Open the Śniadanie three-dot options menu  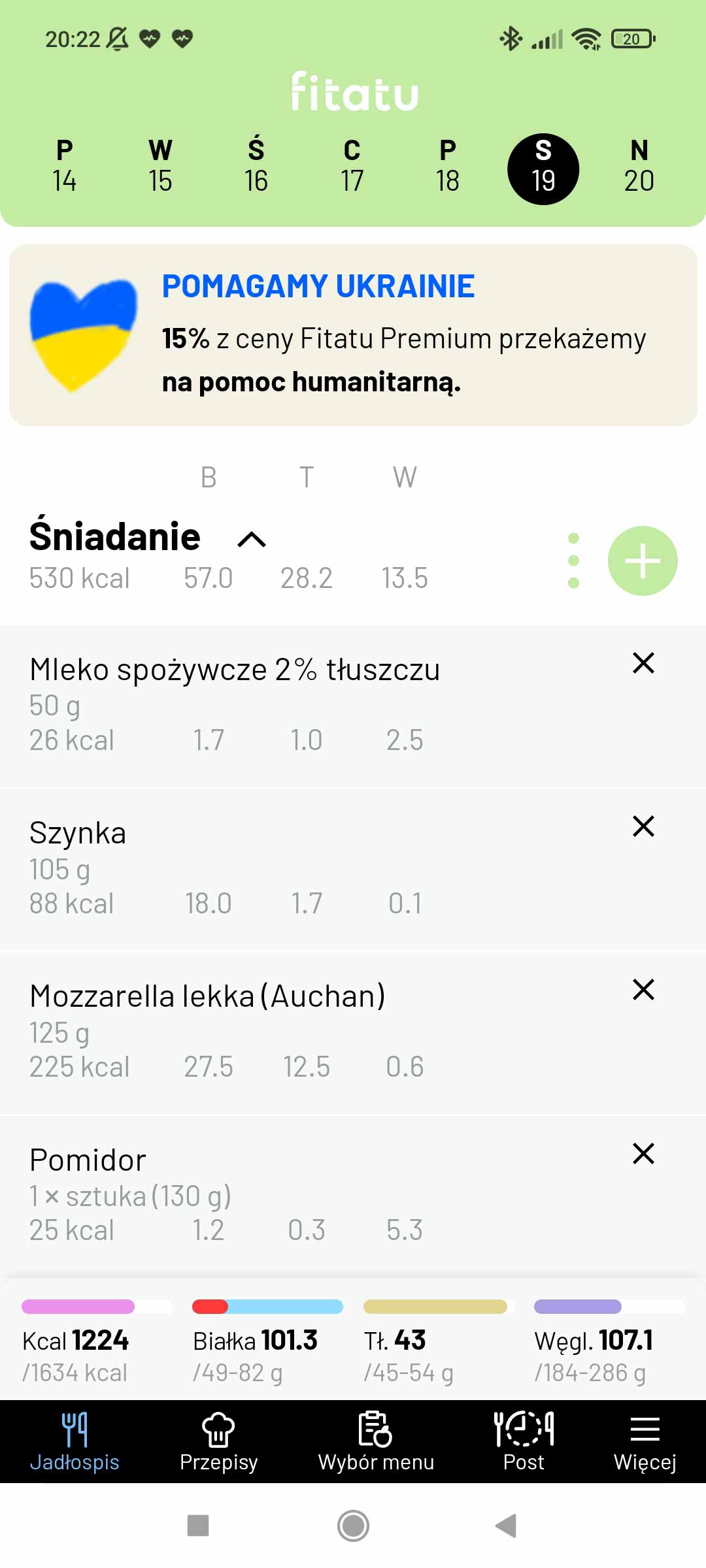pyautogui.click(x=573, y=561)
